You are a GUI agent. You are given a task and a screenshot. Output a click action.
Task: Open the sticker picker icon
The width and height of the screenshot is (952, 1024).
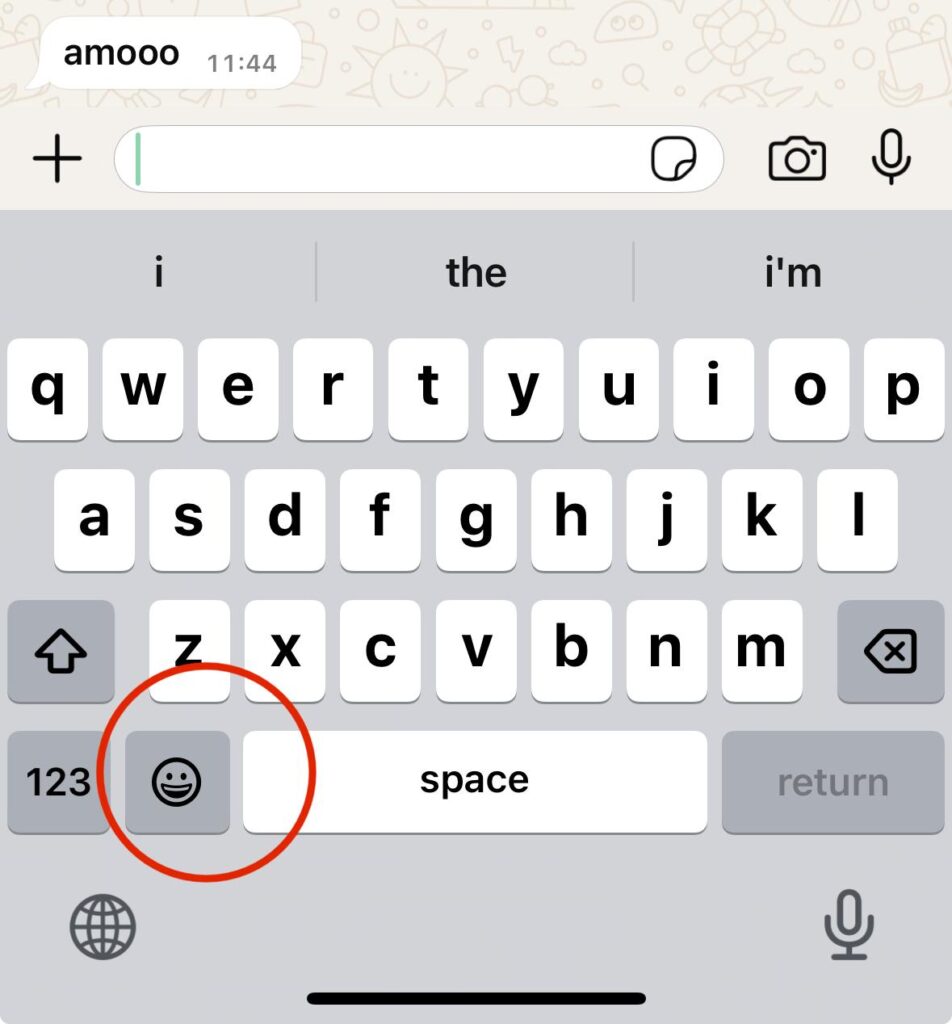click(x=673, y=159)
